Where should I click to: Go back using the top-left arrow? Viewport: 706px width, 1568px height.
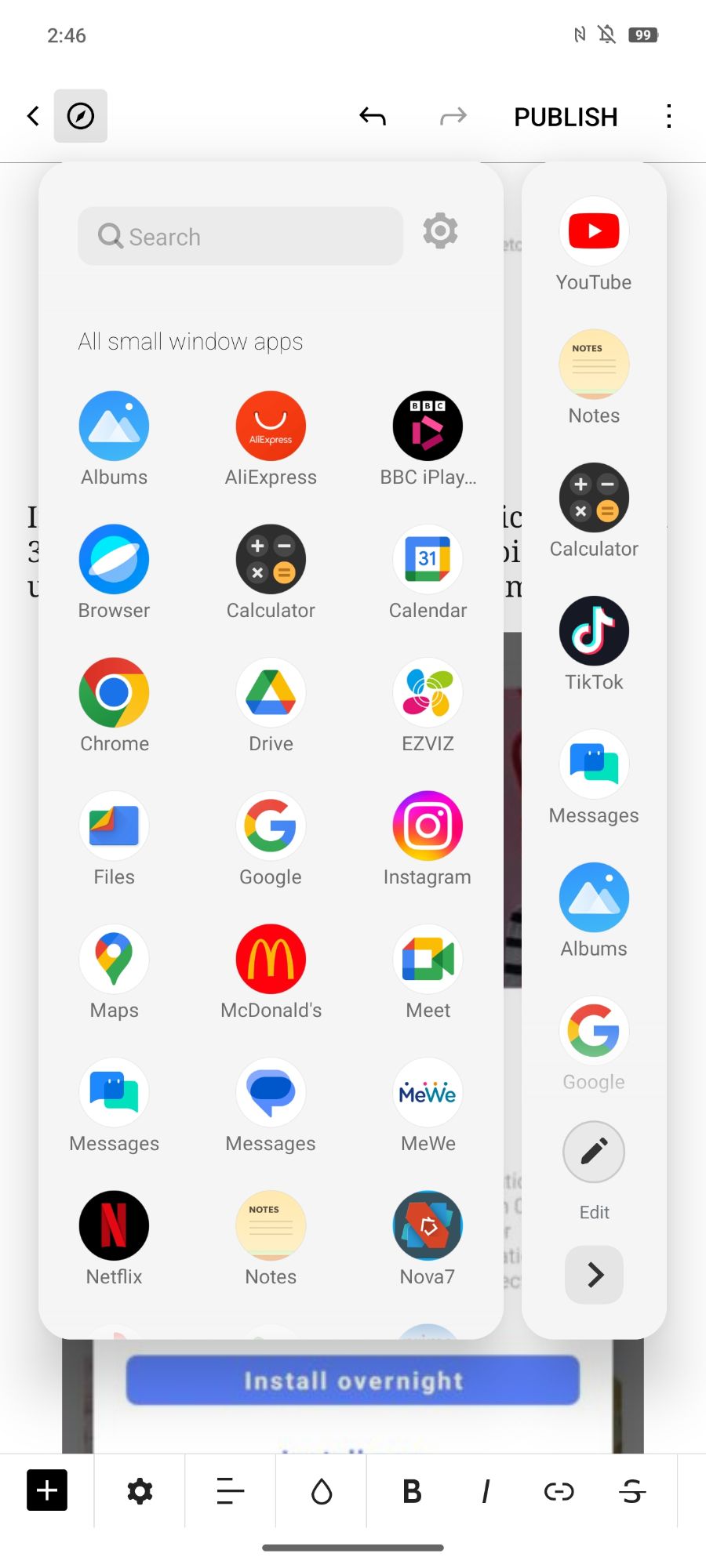click(33, 116)
